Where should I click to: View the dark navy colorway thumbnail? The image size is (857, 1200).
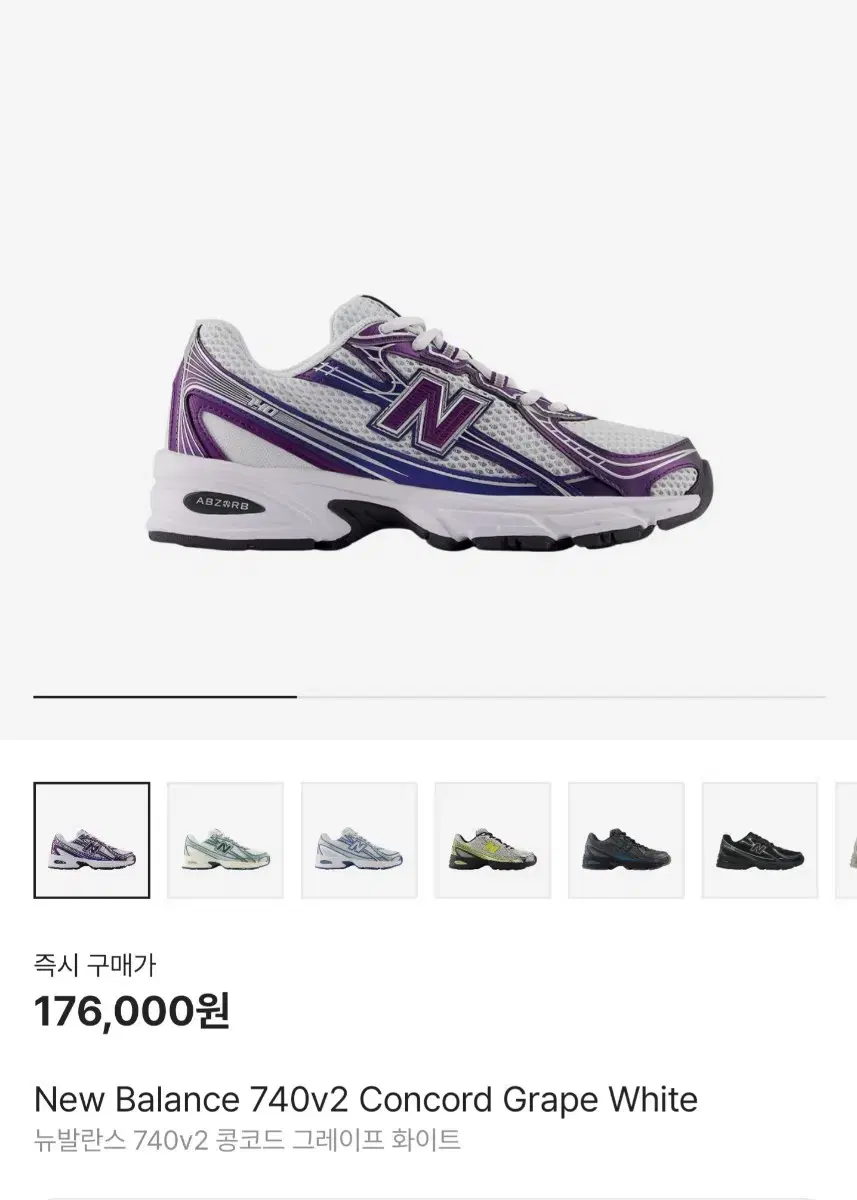click(626, 840)
